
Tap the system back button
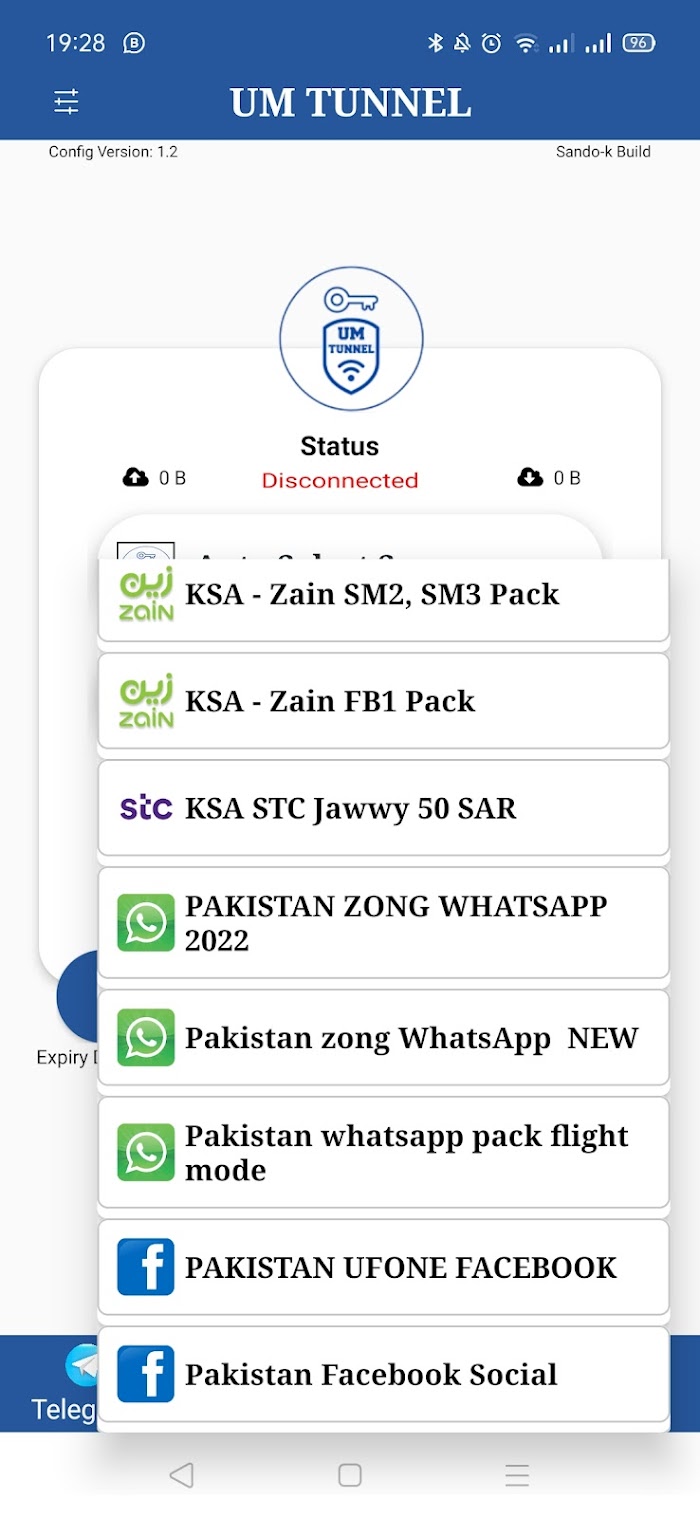pyautogui.click(x=181, y=1474)
